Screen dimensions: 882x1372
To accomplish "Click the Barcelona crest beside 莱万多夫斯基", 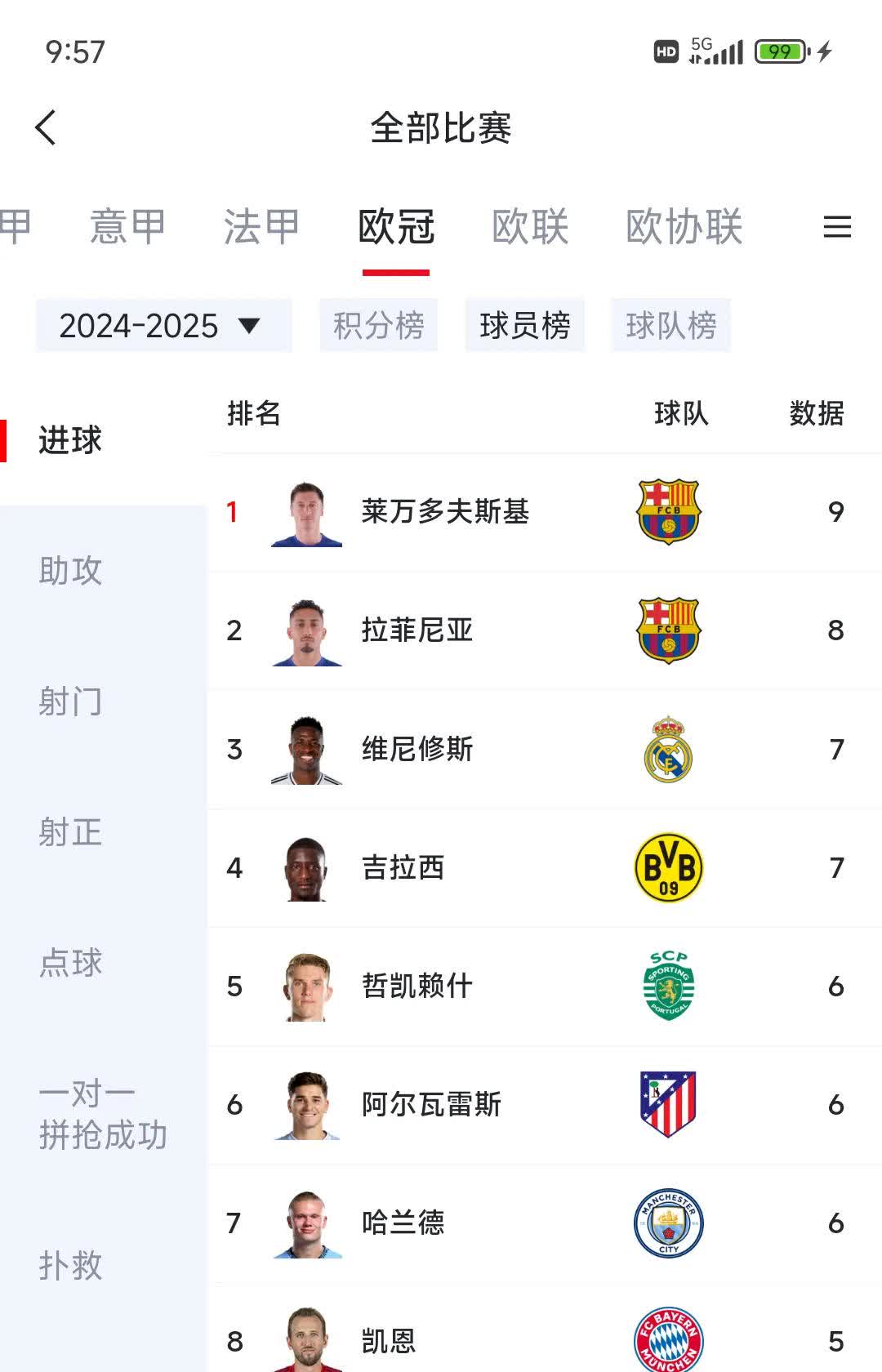I will 668,511.
